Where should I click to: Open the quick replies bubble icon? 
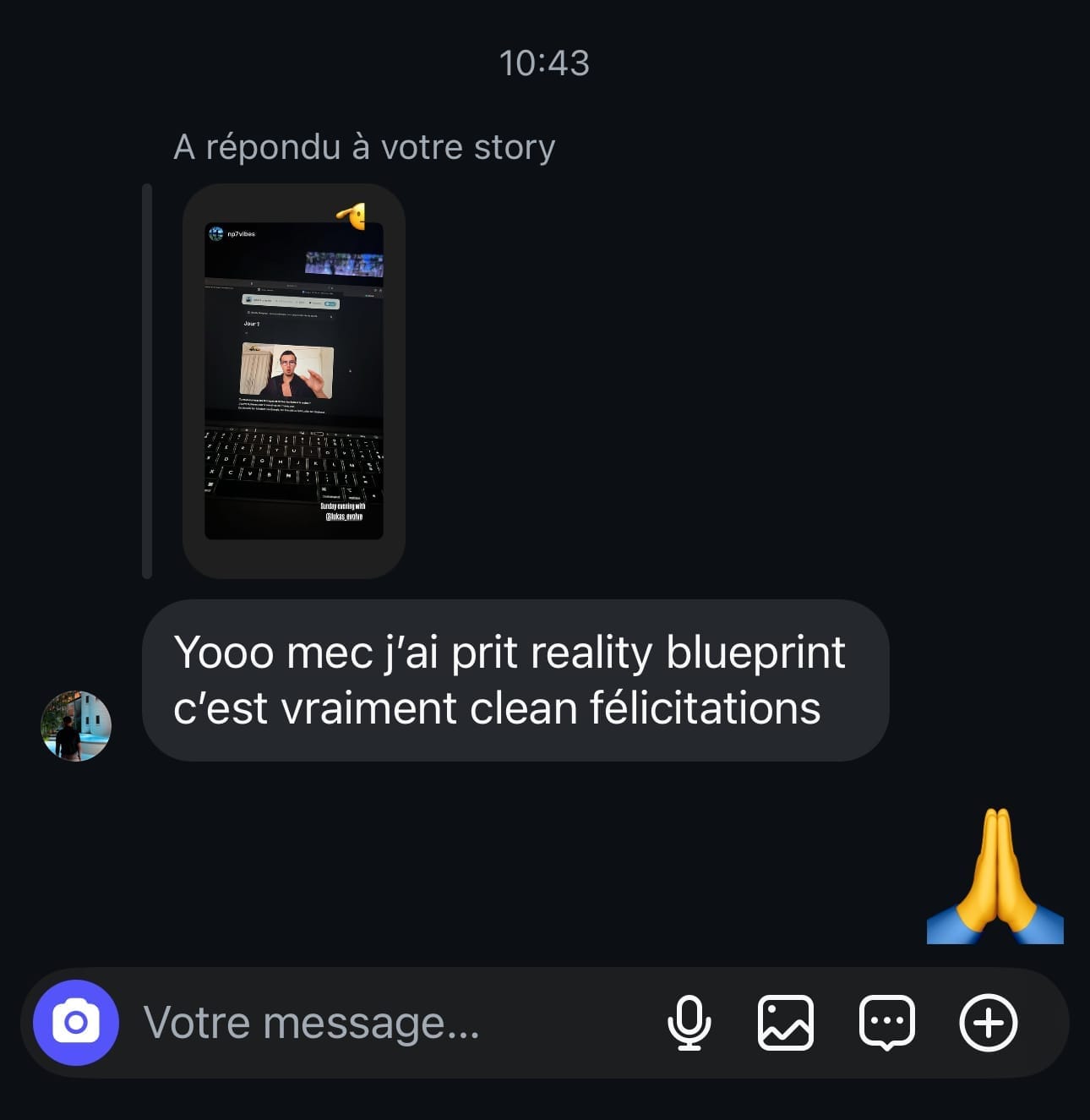click(886, 1023)
